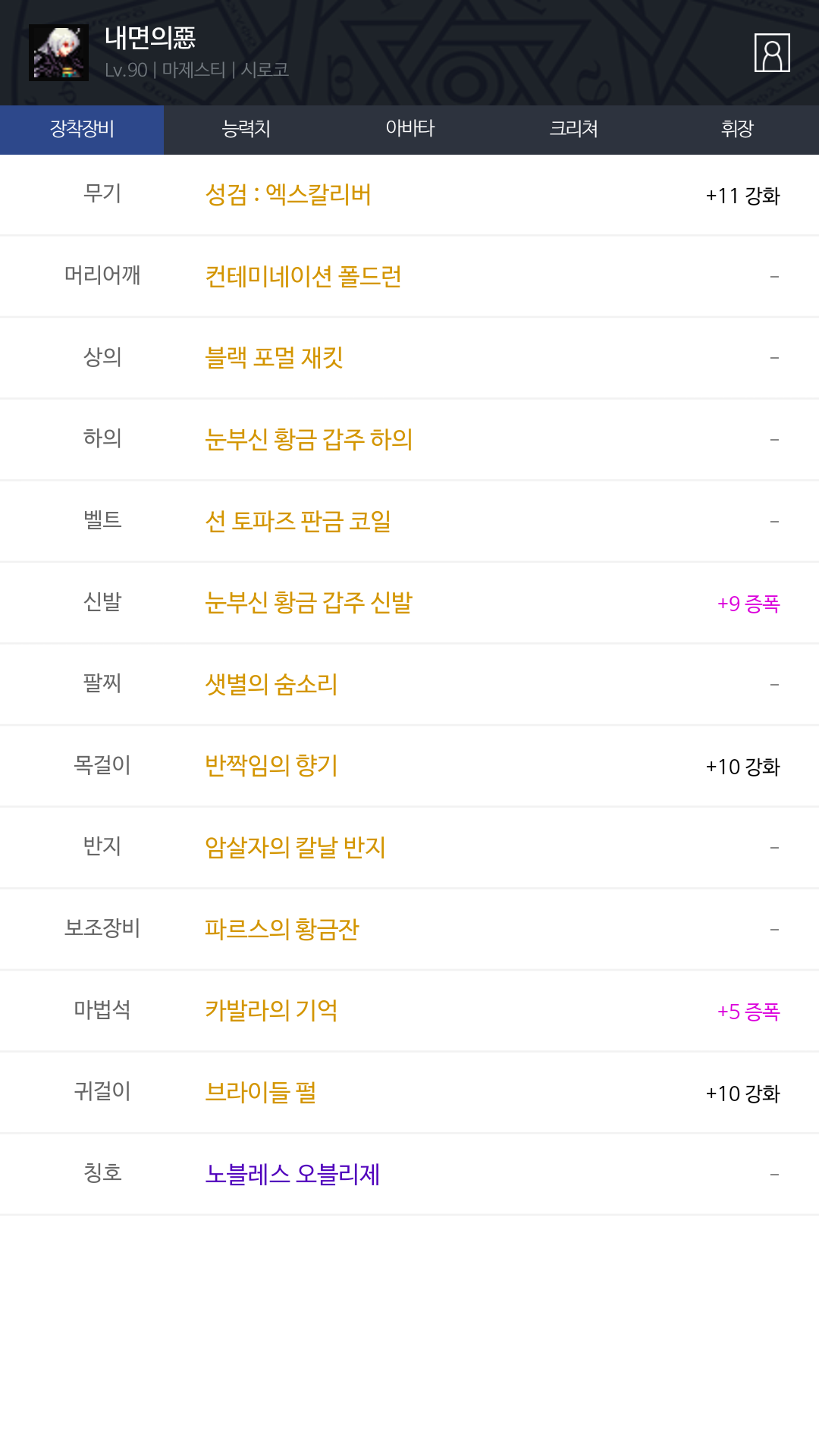Tap the character avatar thumbnail
Image resolution: width=819 pixels, height=1456 pixels.
[58, 53]
